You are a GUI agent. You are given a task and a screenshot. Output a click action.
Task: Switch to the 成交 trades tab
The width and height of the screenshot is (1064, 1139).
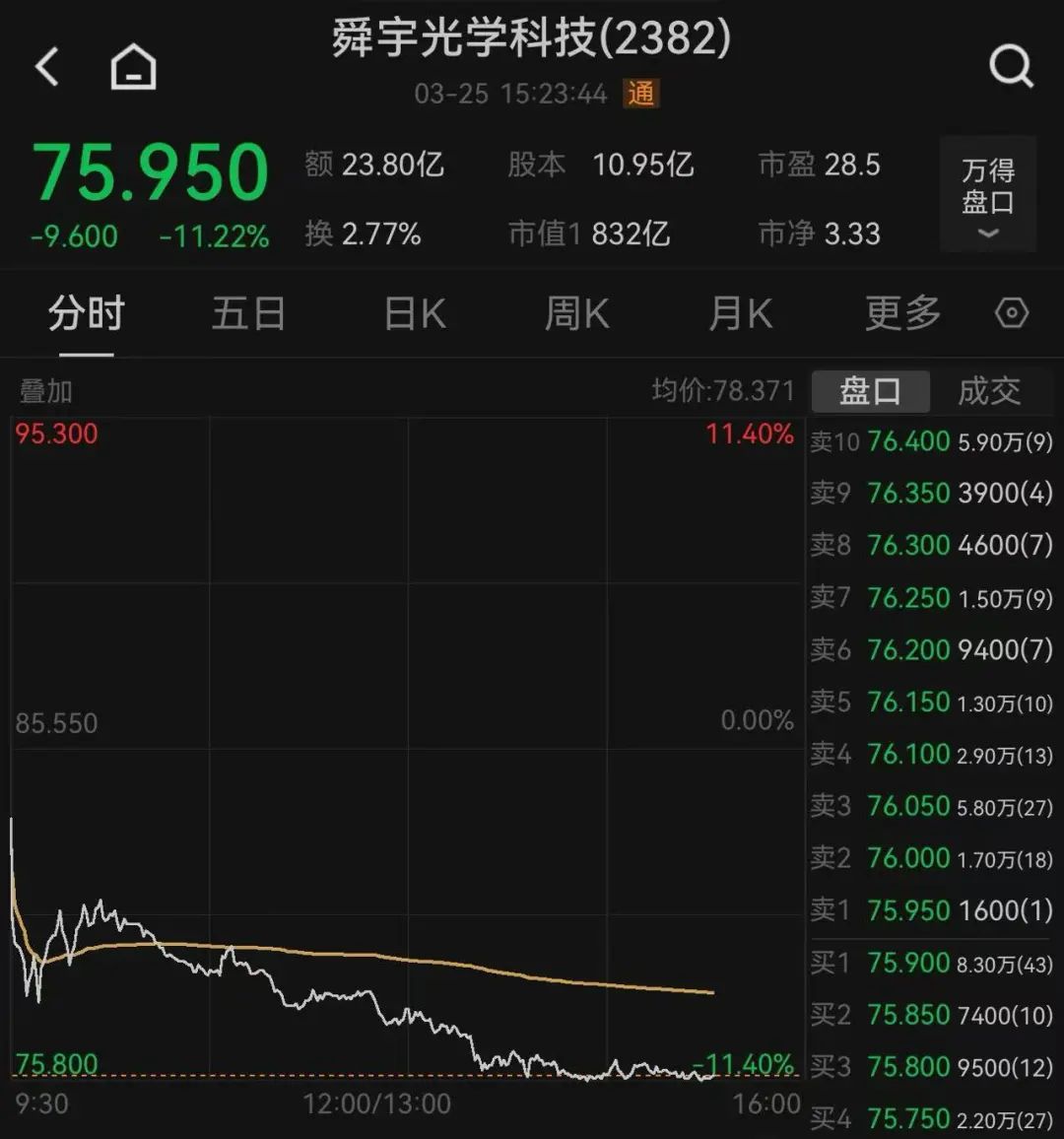988,391
